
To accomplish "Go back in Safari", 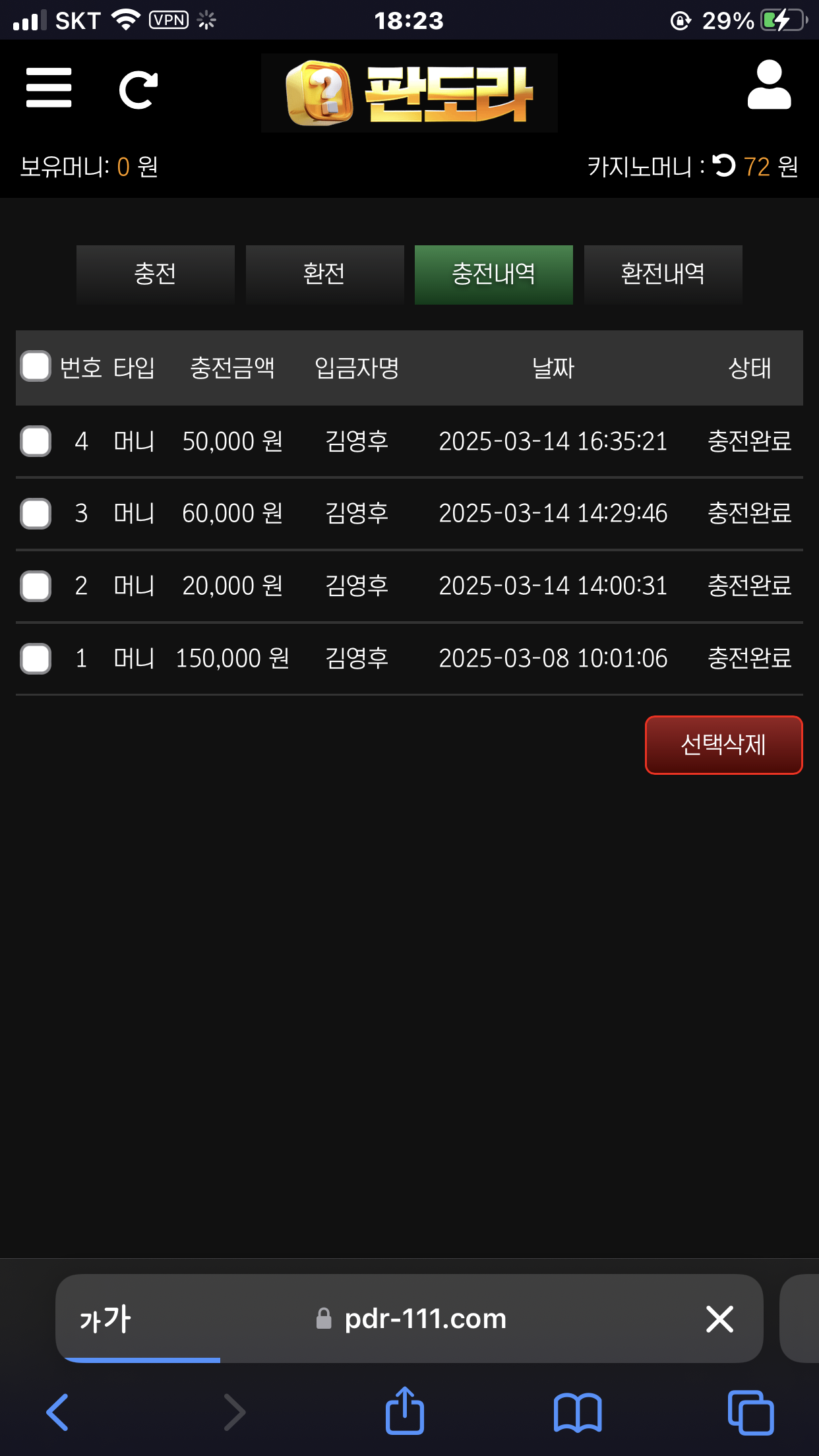I will pyautogui.click(x=58, y=1412).
